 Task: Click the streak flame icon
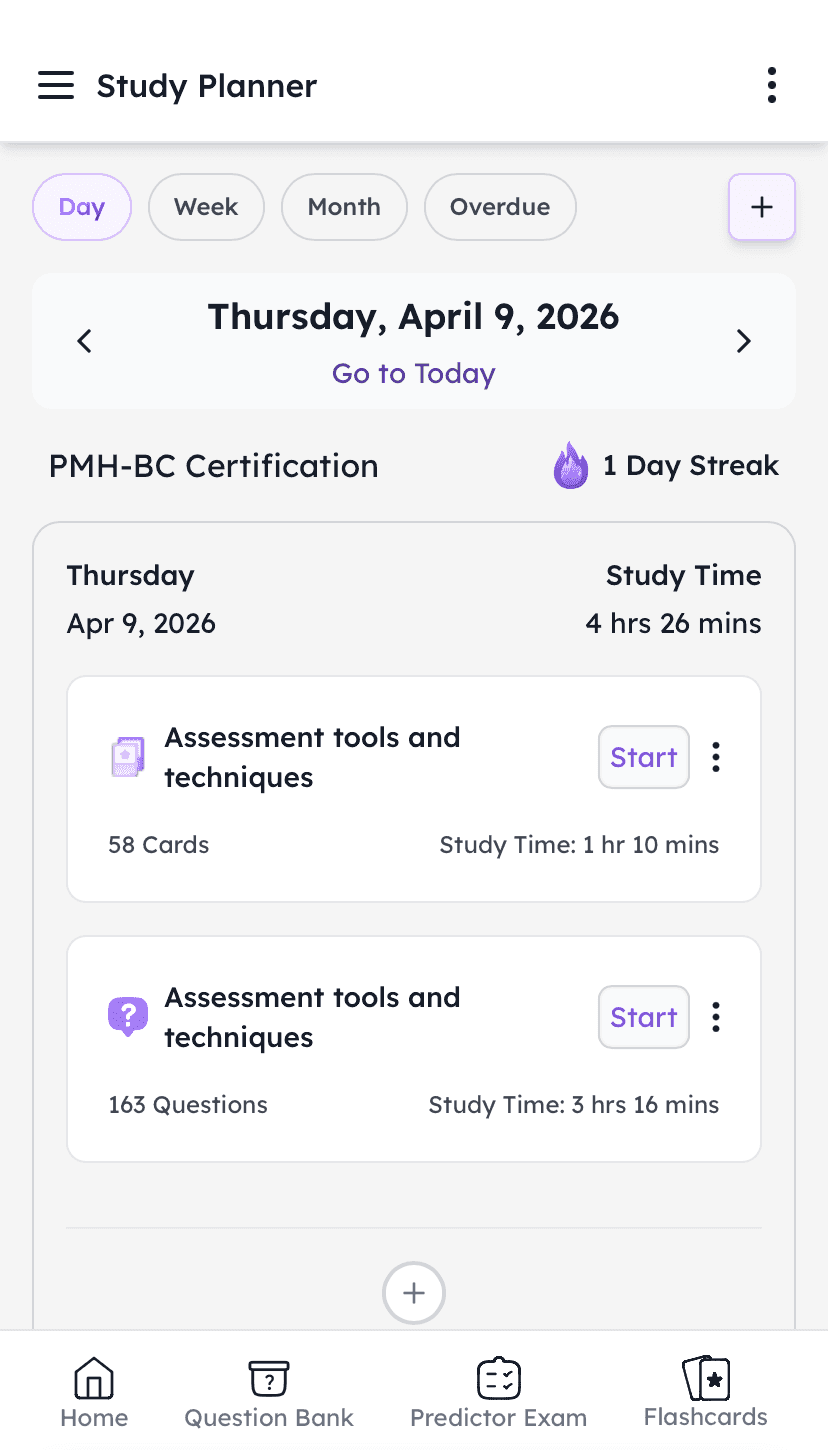click(570, 465)
